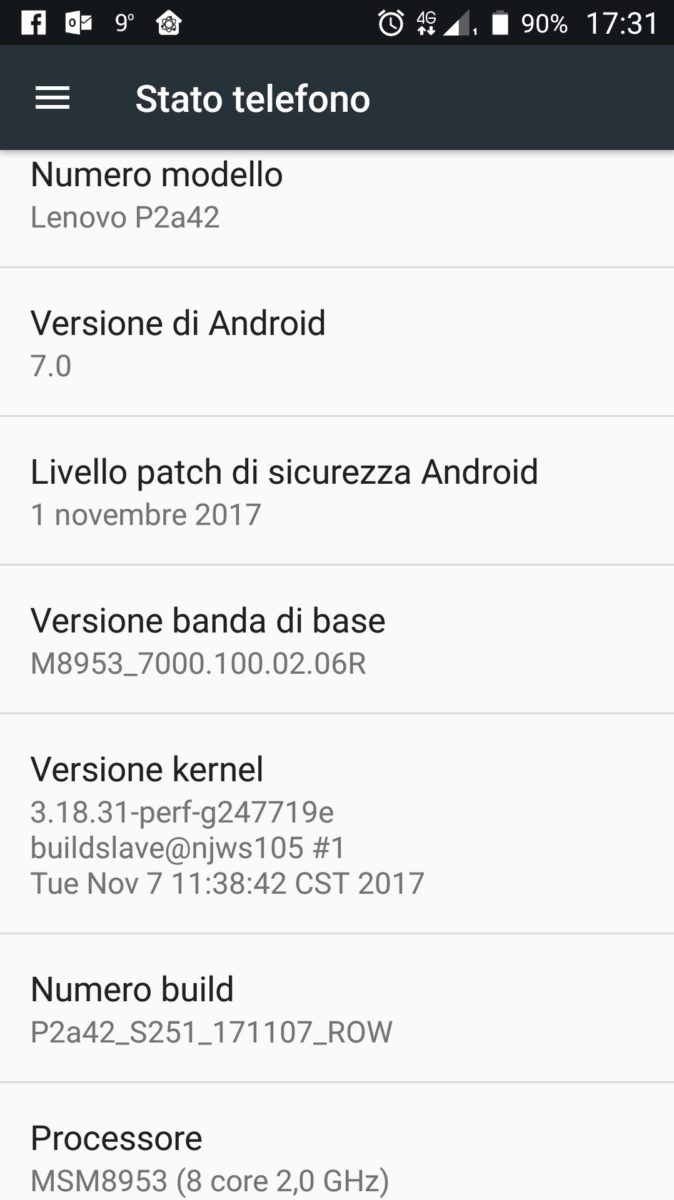Open Livello patch di sicurezza Android
Screen dimensions: 674x1200
coord(337,491)
